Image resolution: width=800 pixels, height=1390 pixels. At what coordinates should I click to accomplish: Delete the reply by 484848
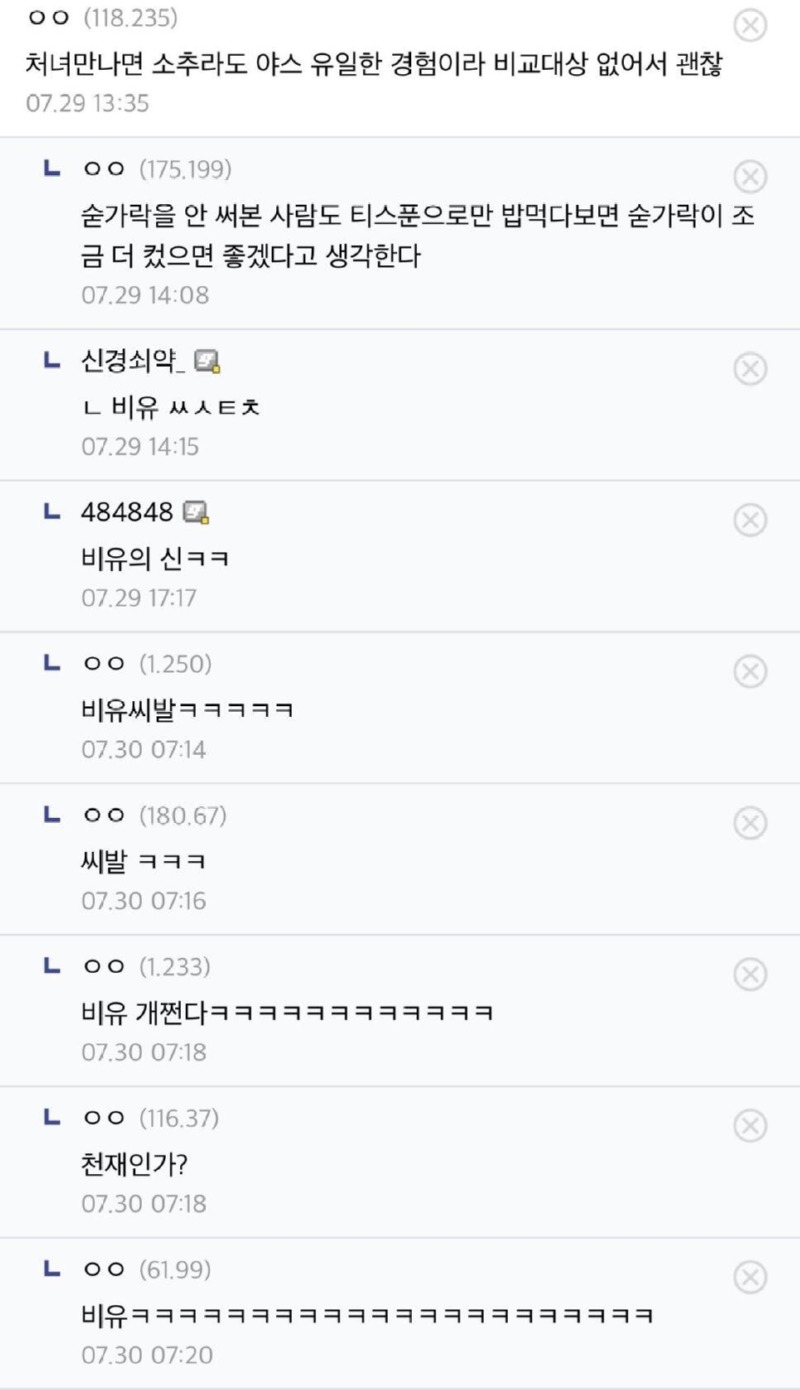[750, 520]
